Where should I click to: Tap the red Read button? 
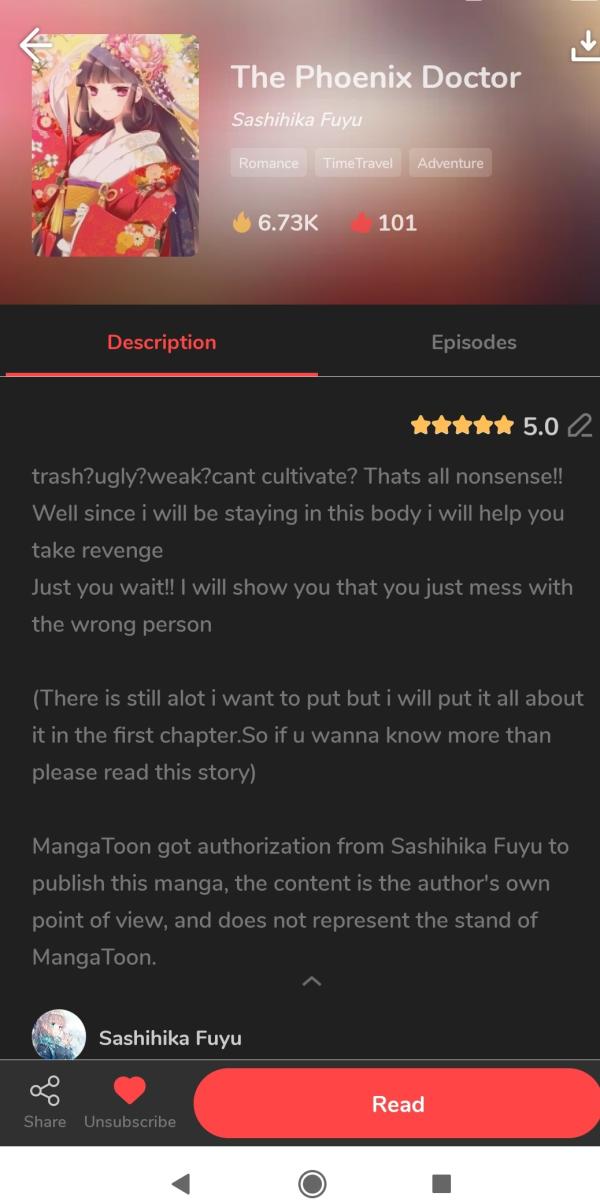pos(398,1104)
